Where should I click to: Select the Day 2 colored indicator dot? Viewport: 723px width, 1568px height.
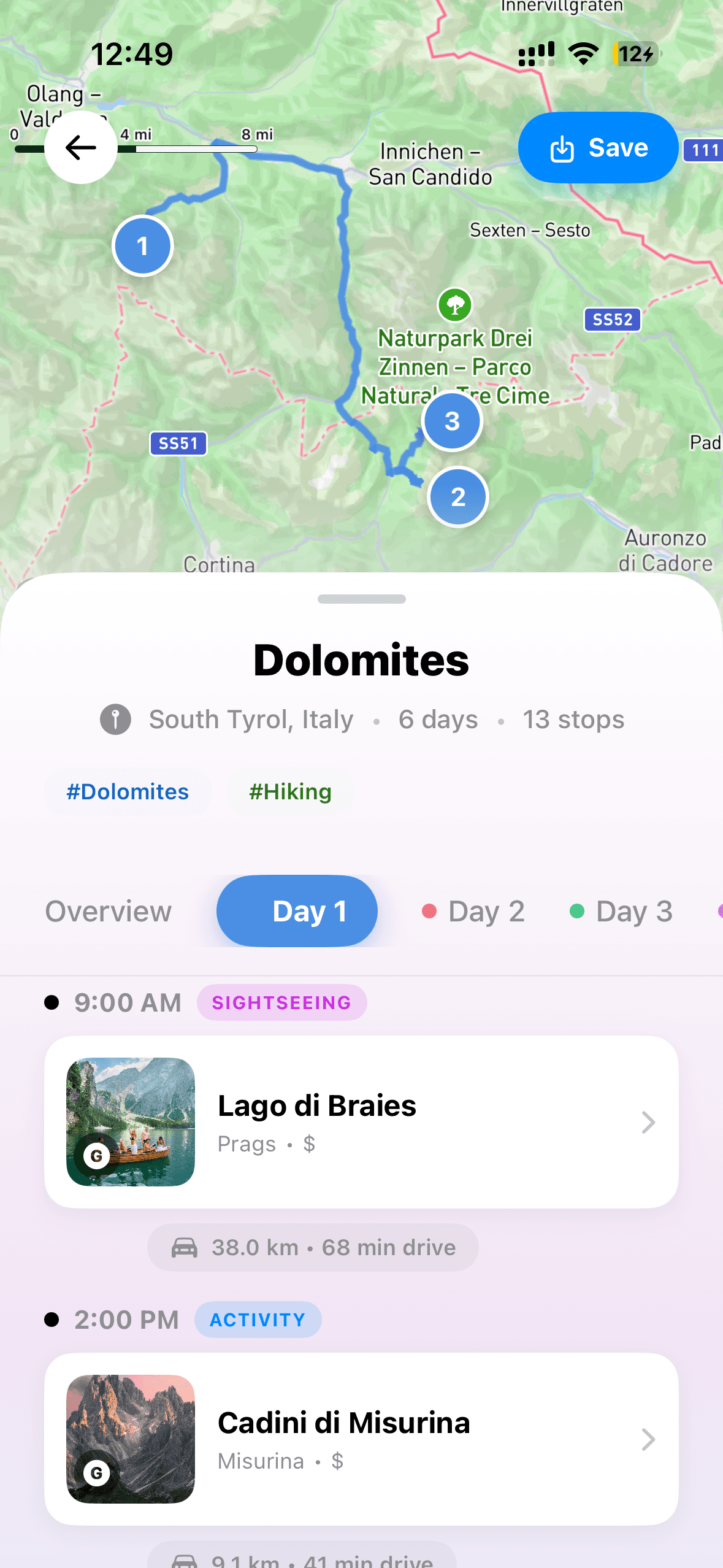coord(429,912)
